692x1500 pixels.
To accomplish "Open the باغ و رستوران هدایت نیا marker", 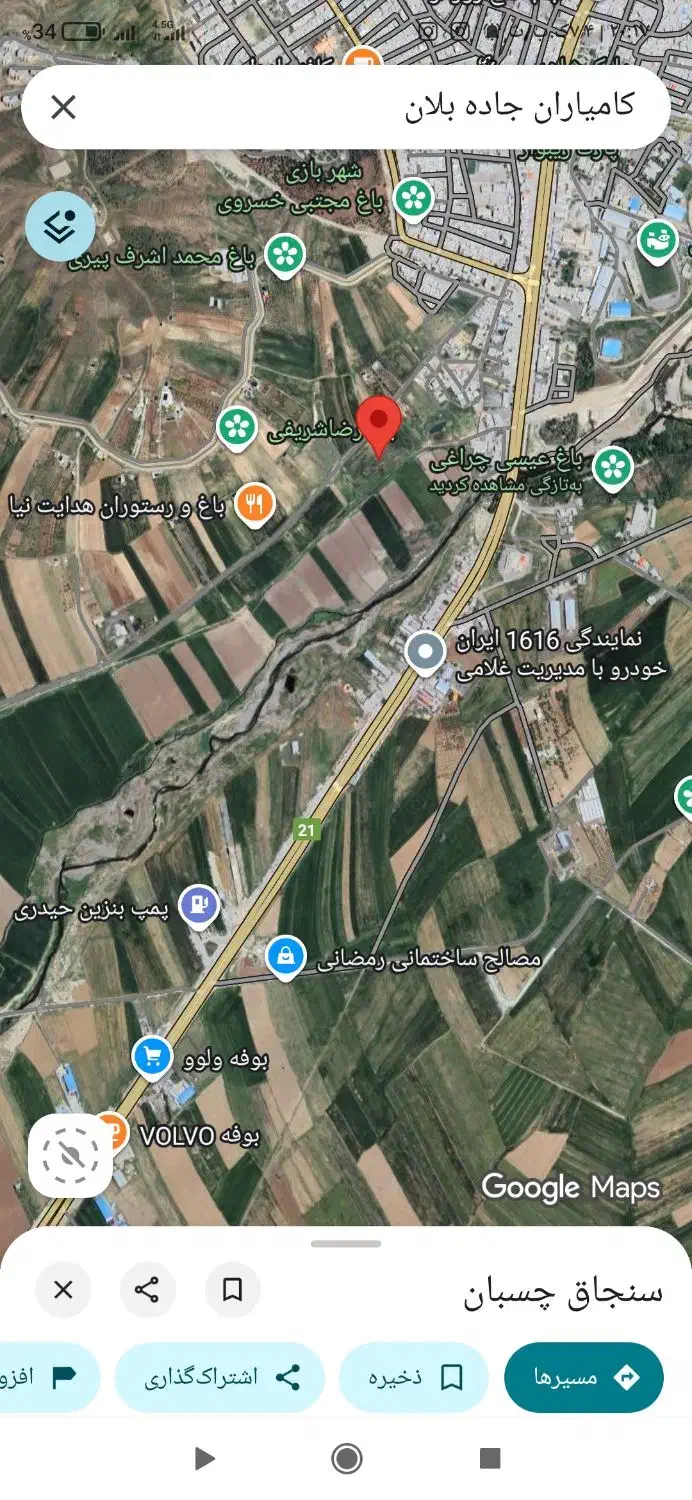I will click(256, 506).
